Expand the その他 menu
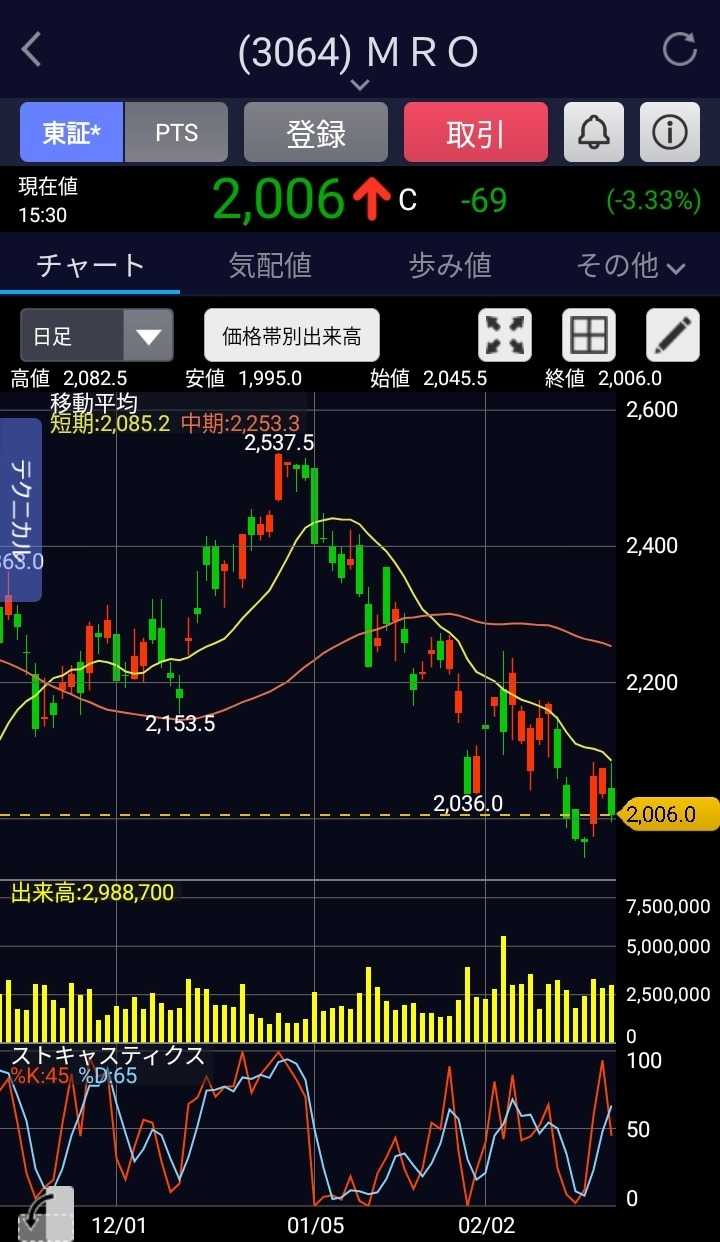This screenshot has width=720, height=1242. (x=630, y=265)
